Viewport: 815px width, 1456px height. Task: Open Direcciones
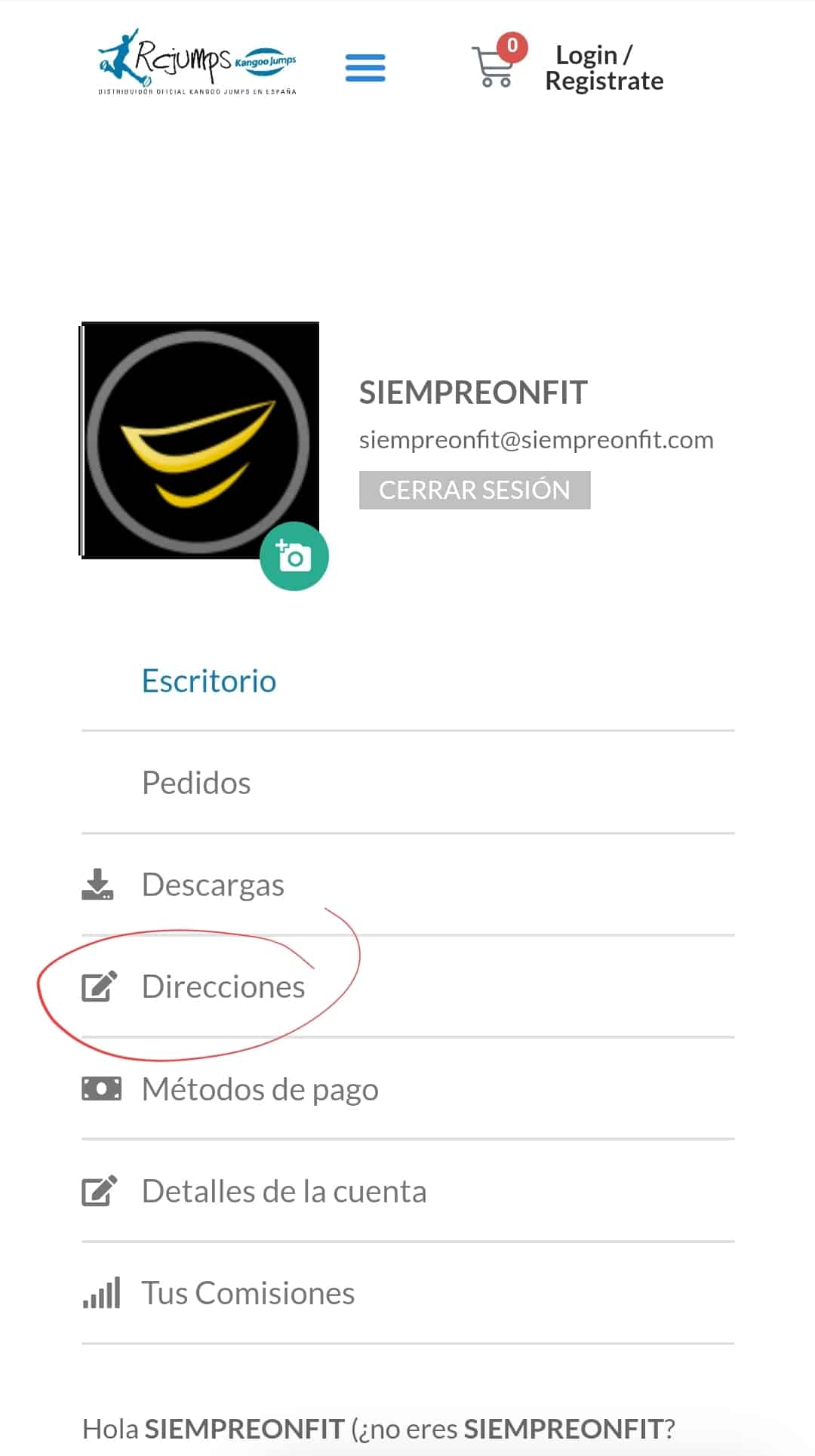223,987
